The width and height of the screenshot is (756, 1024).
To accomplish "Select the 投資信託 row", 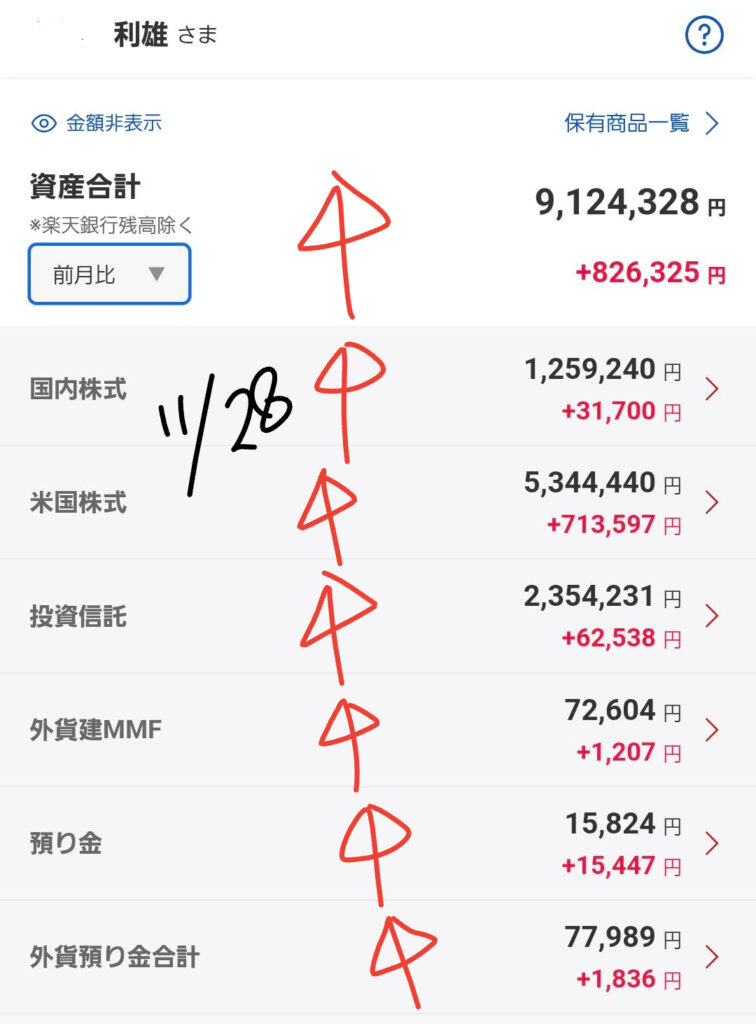I will pyautogui.click(x=378, y=616).
